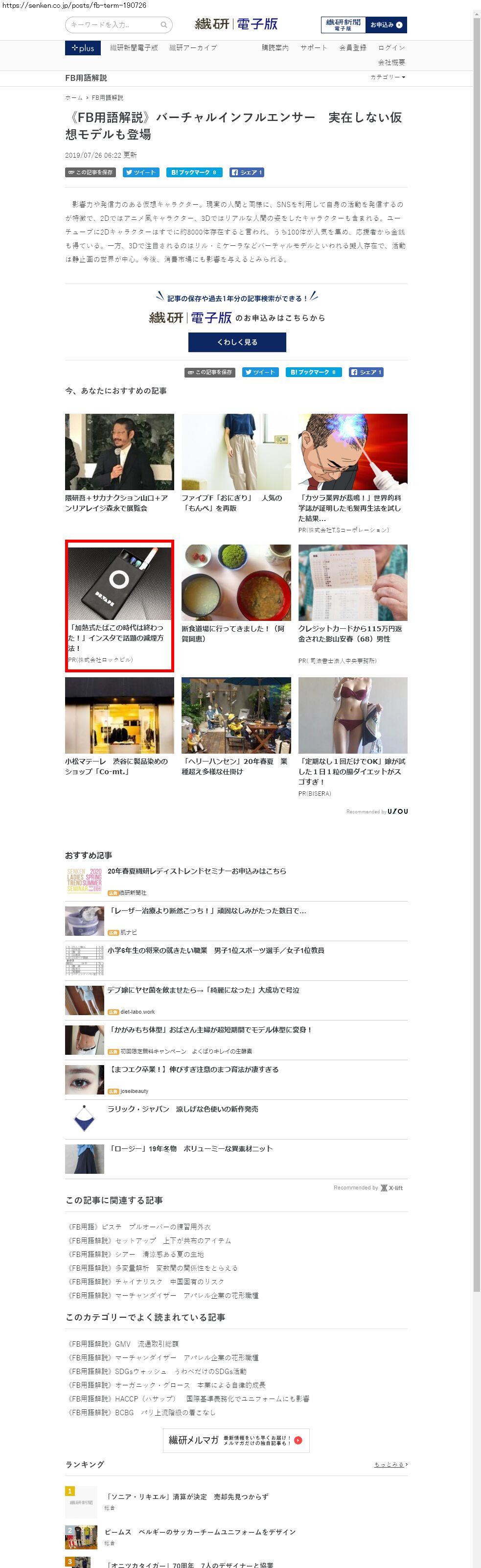Viewport: 481px width, 1568px height.
Task: Open ラリック・ジャパン new product row
Action: click(183, 1109)
